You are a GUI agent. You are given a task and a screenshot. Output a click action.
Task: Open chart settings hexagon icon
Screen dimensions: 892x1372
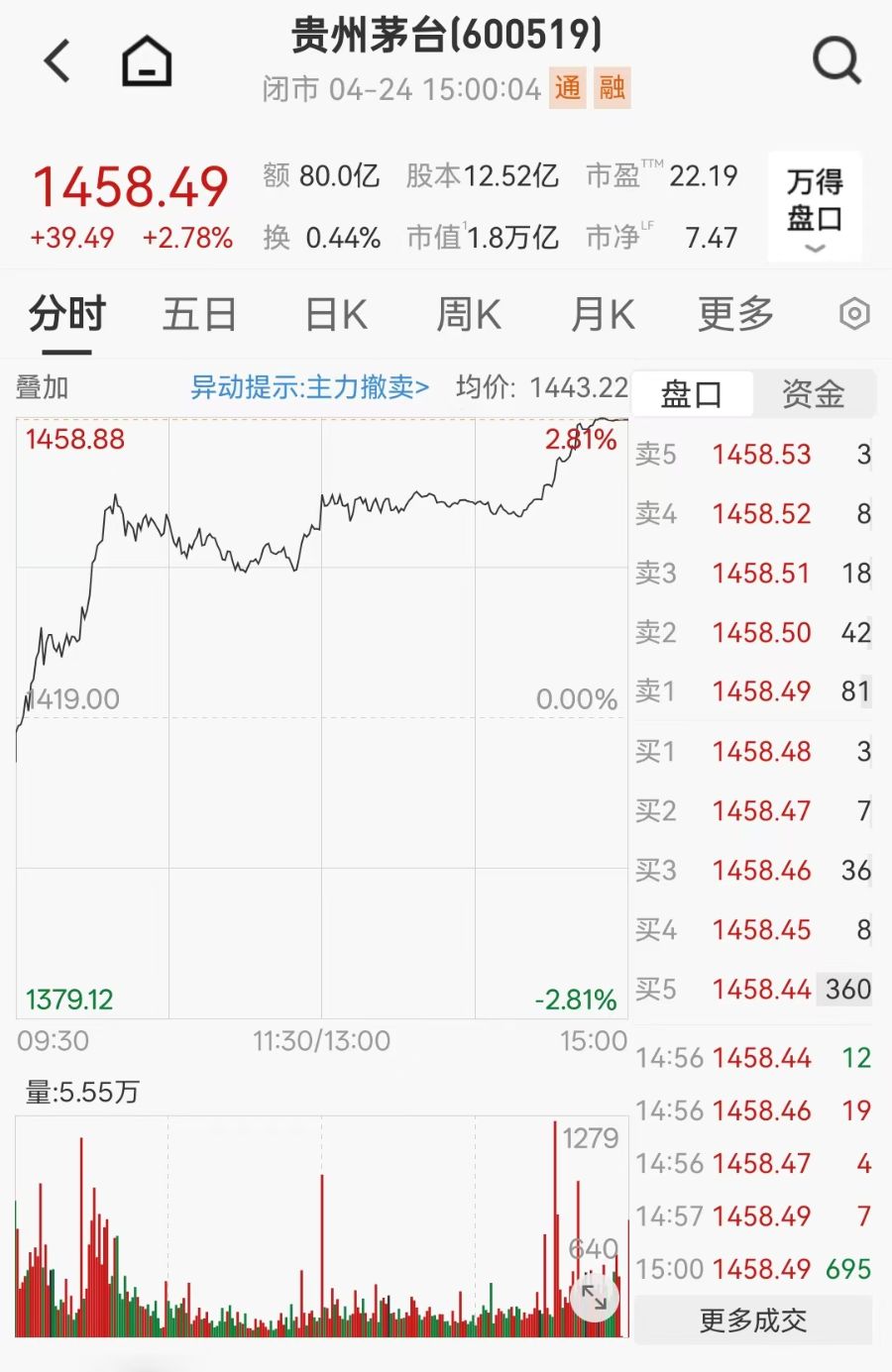click(853, 315)
